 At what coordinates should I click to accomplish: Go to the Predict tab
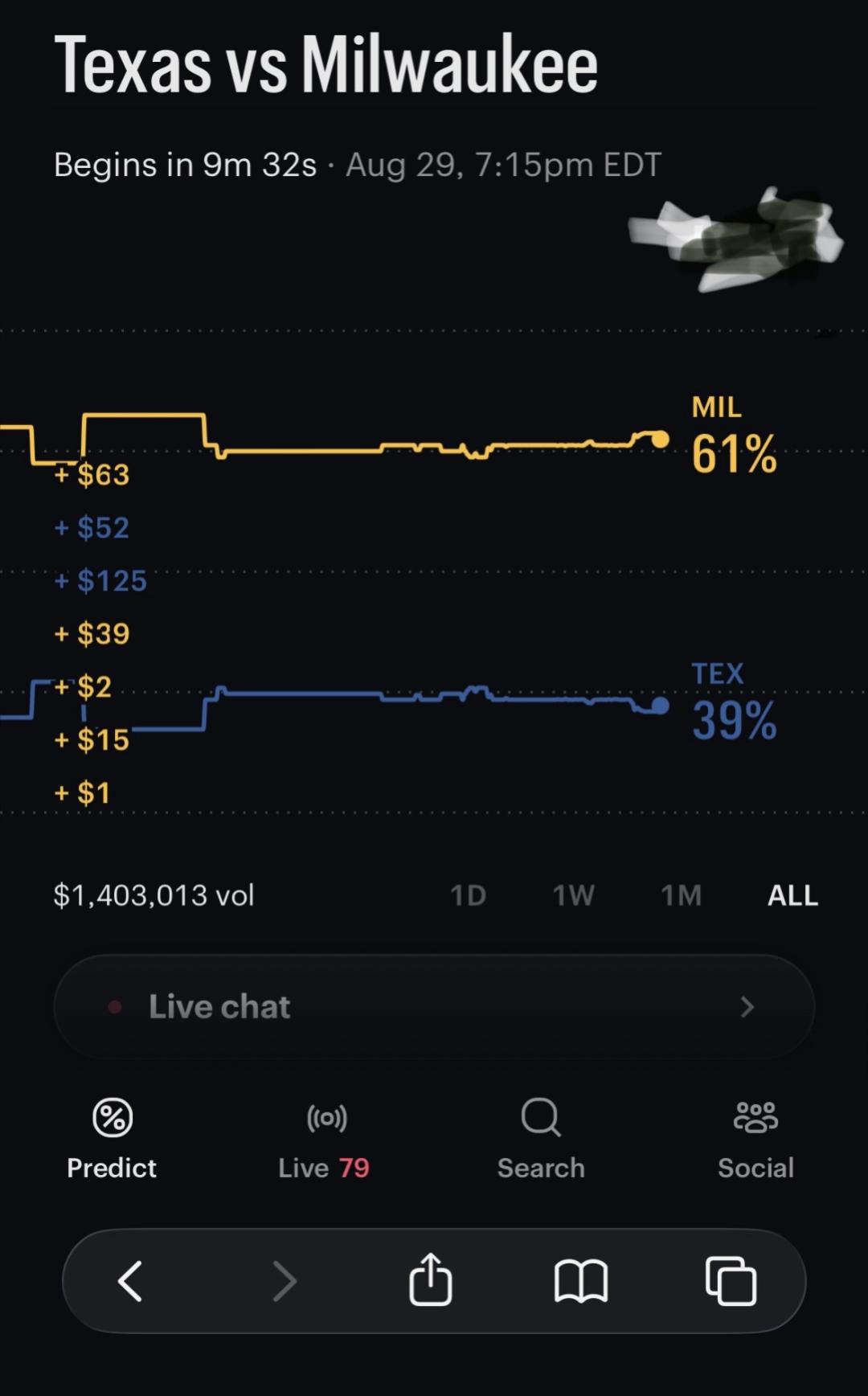(112, 1139)
